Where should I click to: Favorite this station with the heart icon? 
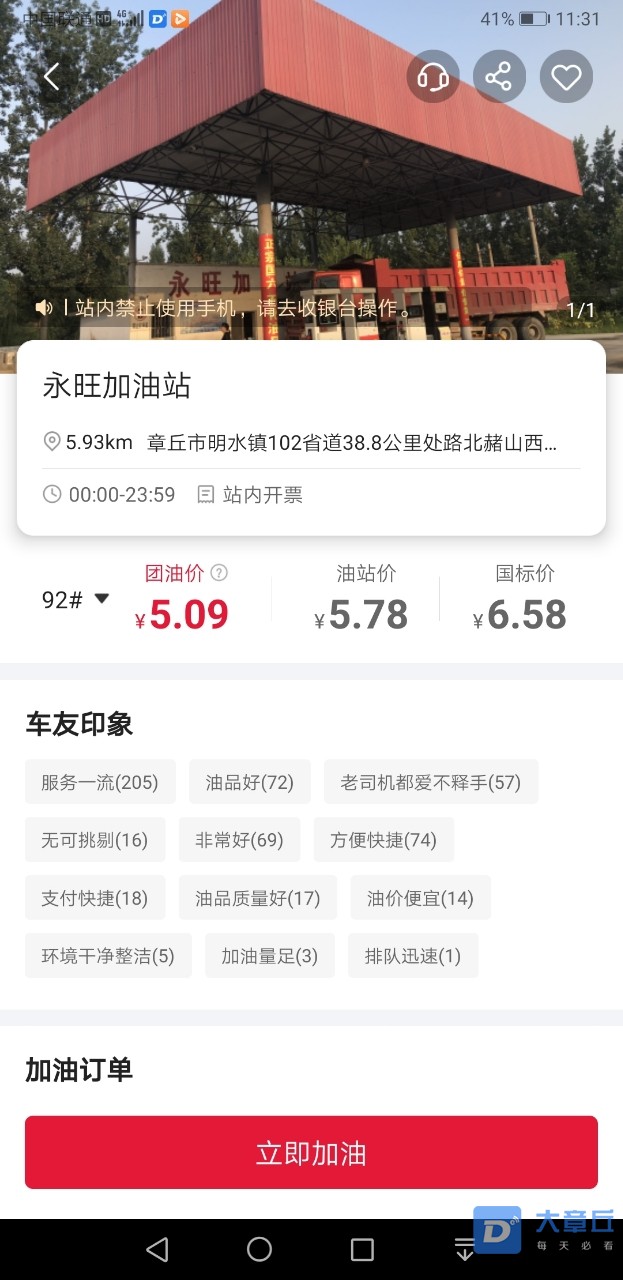[x=566, y=77]
